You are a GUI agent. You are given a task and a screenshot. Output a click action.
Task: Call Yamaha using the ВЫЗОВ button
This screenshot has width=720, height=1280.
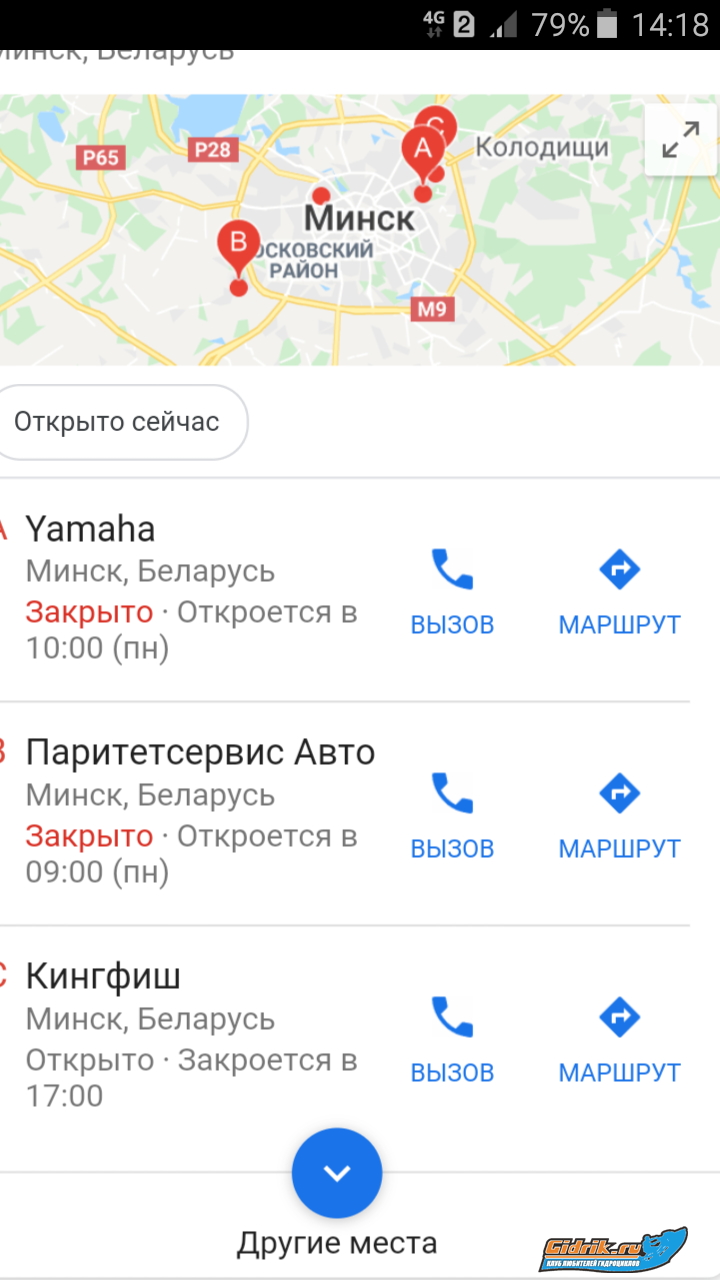tap(452, 591)
